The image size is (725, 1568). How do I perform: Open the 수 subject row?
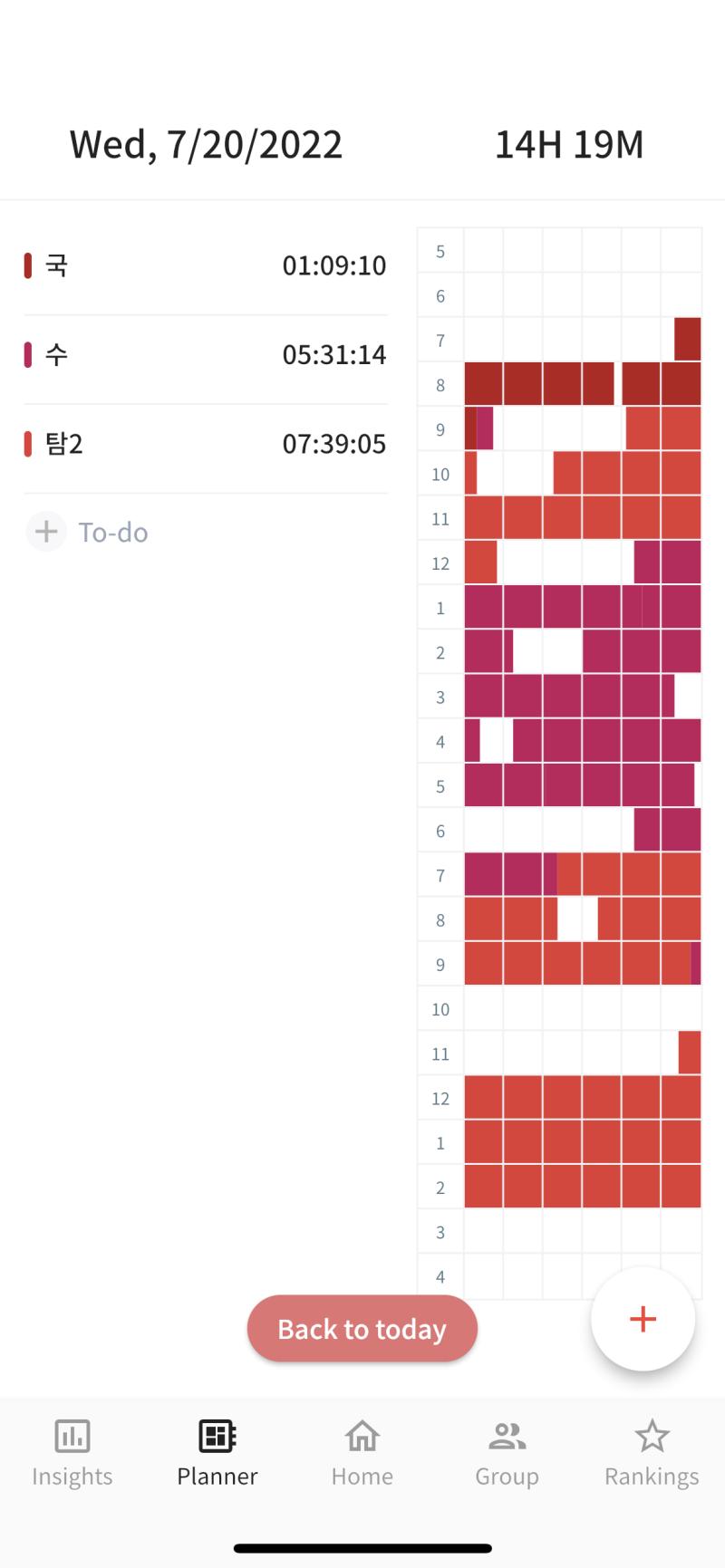click(206, 354)
